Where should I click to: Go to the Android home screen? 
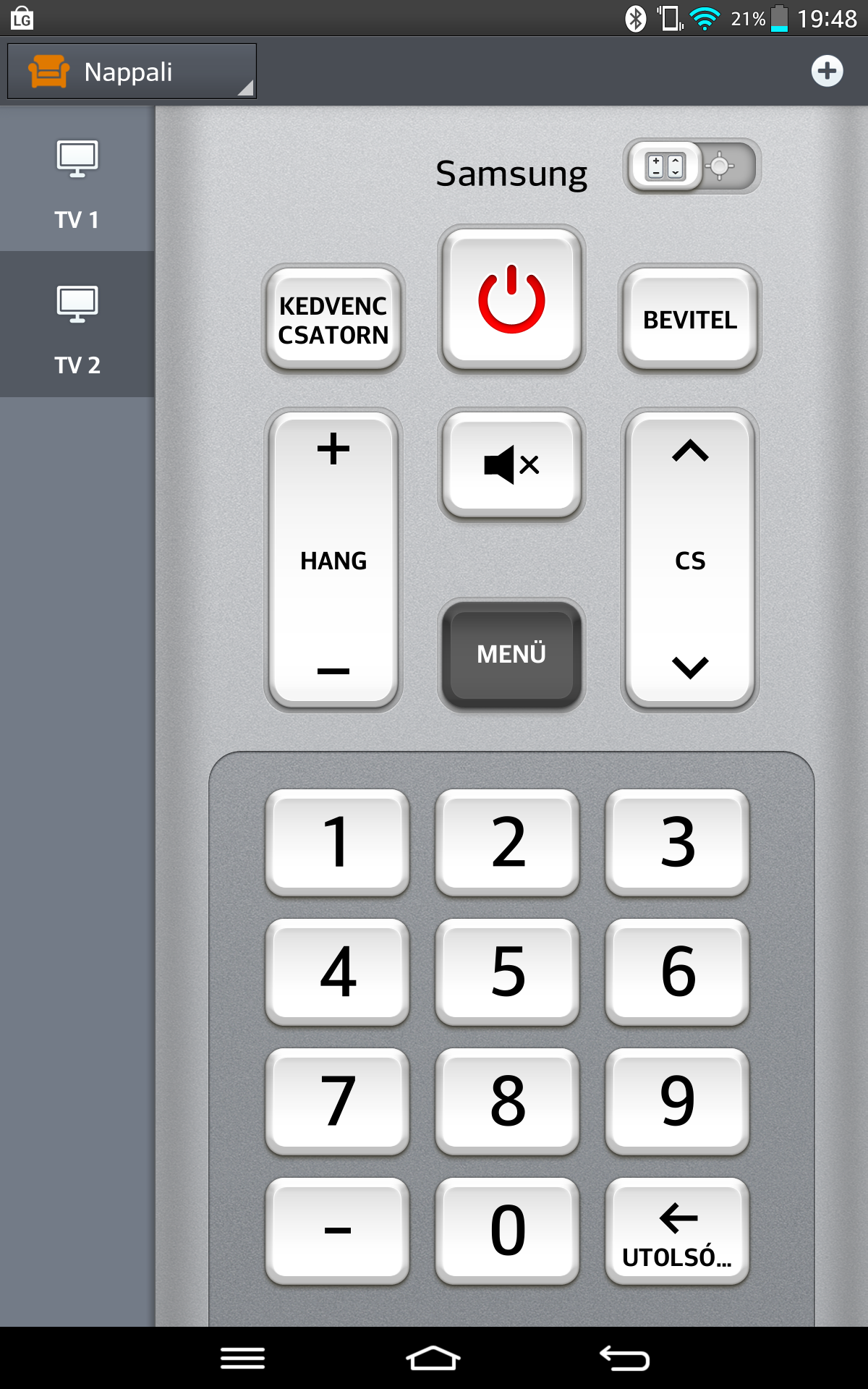pos(433,1358)
